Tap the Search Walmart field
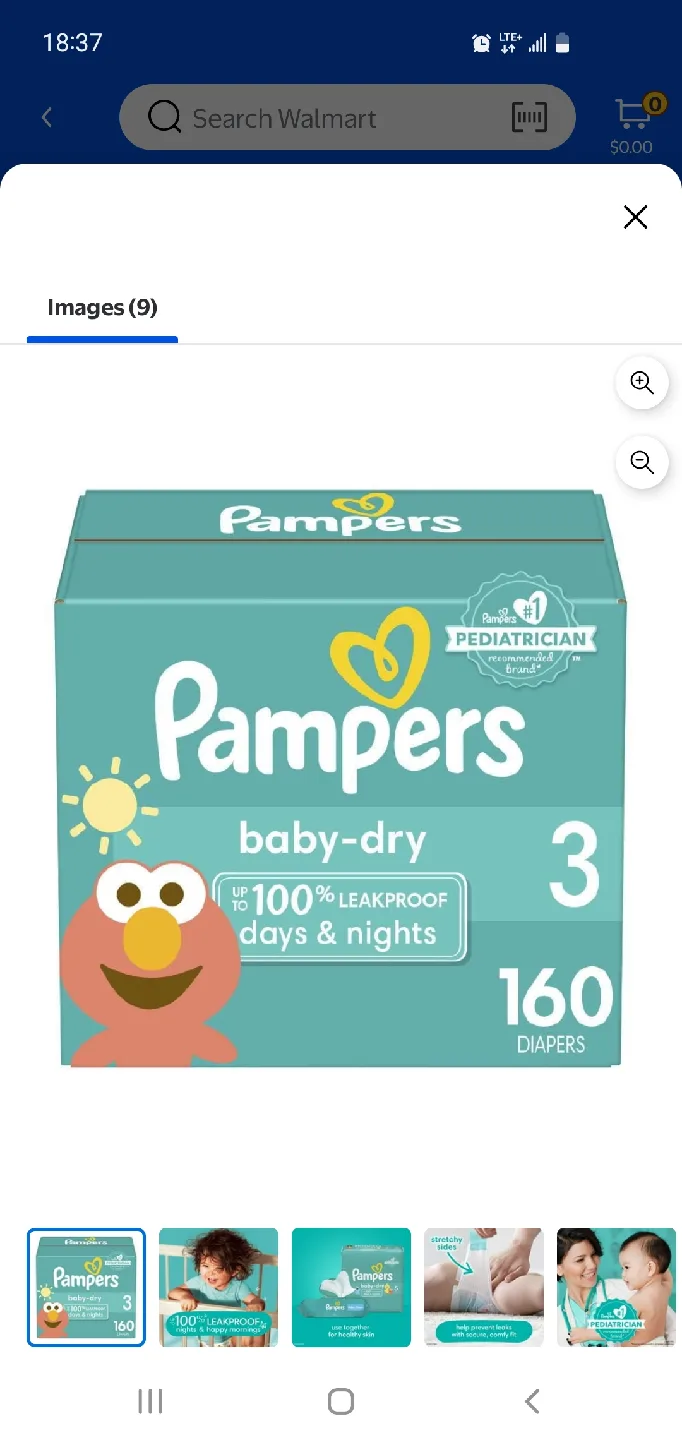Viewport: 682px width, 1440px height. click(x=320, y=119)
